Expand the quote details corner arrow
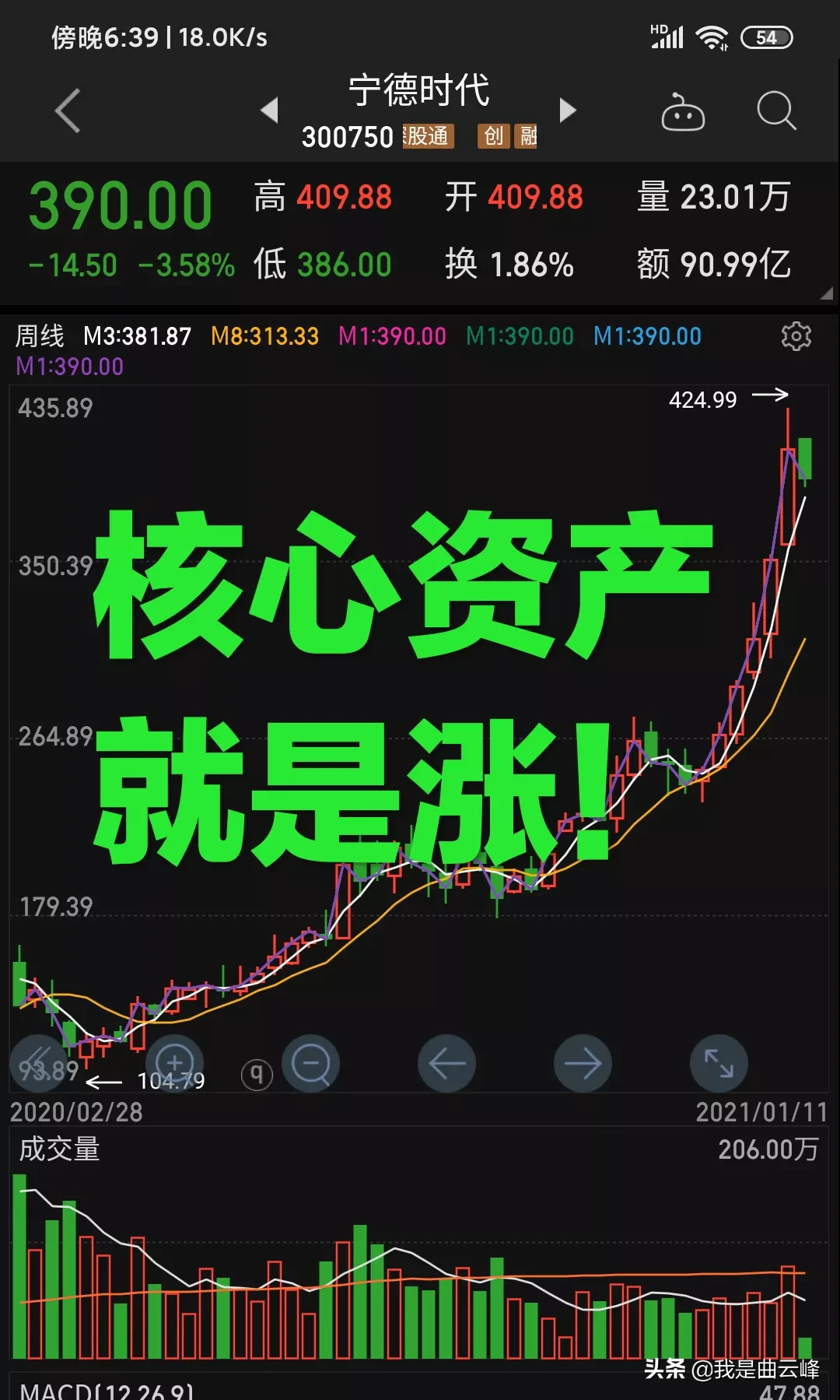The image size is (840, 1400). click(826, 293)
